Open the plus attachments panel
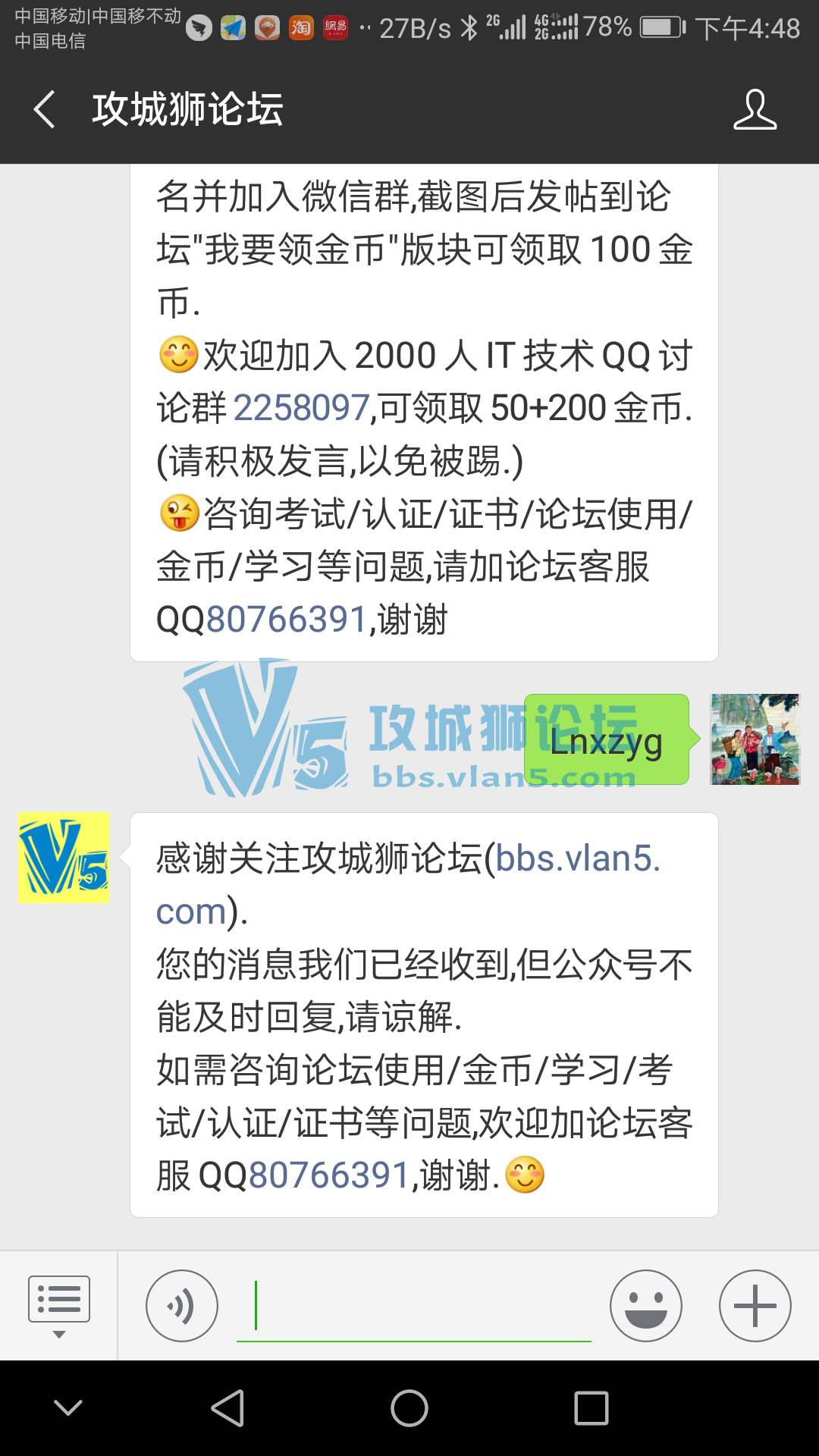This screenshot has height=1456, width=819. [x=755, y=1306]
